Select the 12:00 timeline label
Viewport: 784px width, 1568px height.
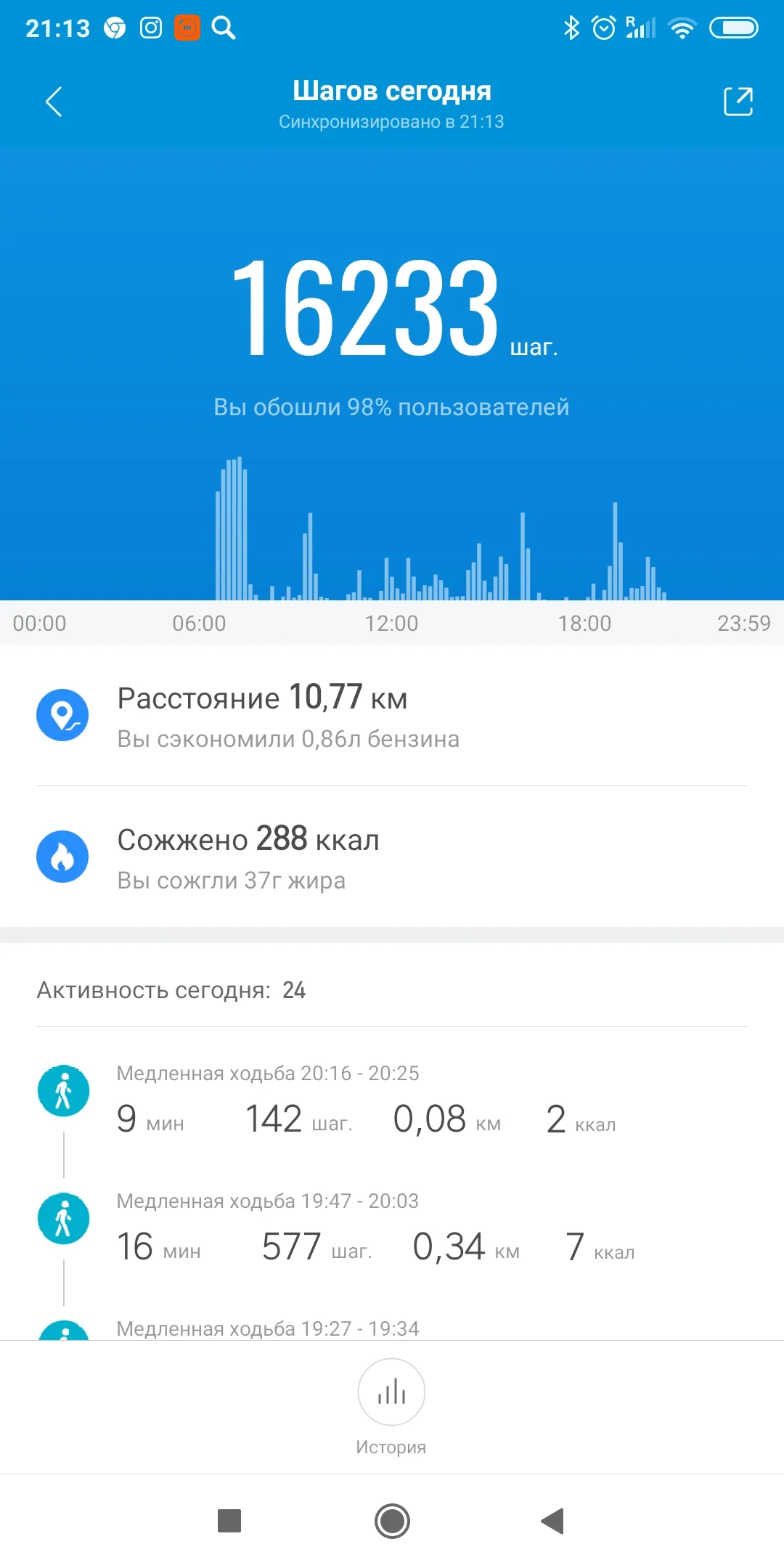pyautogui.click(x=392, y=623)
